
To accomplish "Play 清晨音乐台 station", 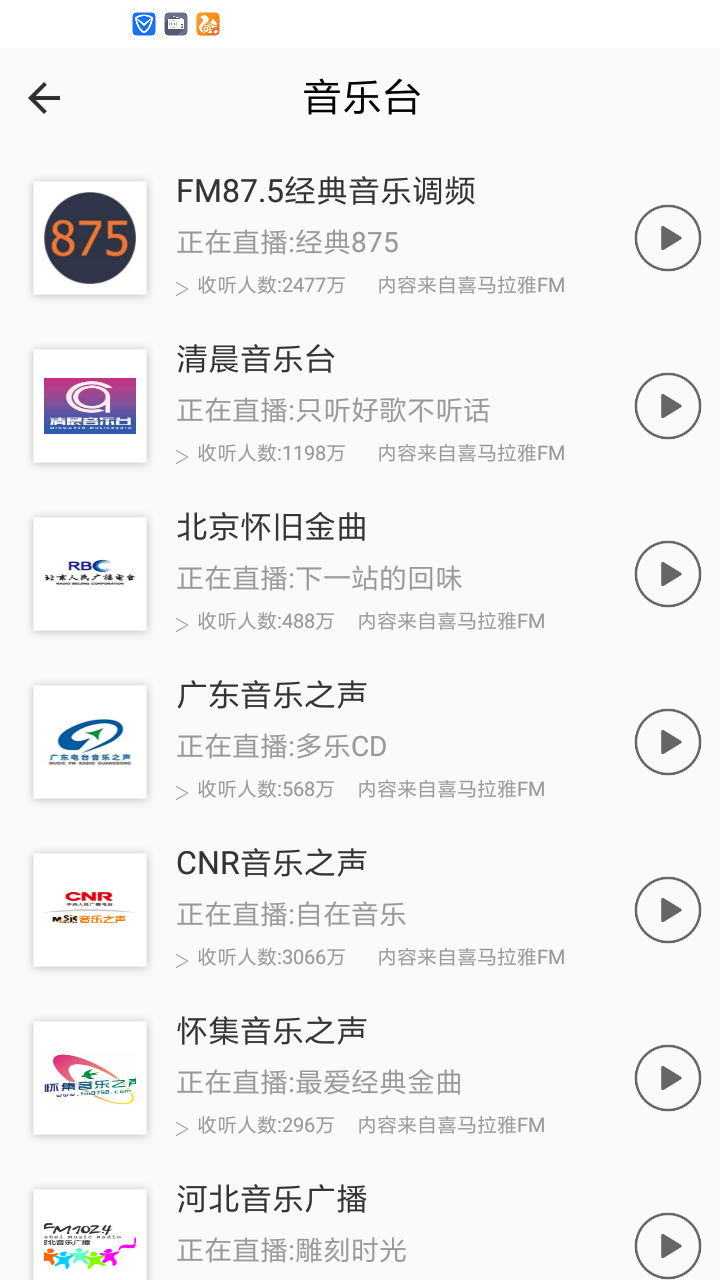I will (x=668, y=406).
